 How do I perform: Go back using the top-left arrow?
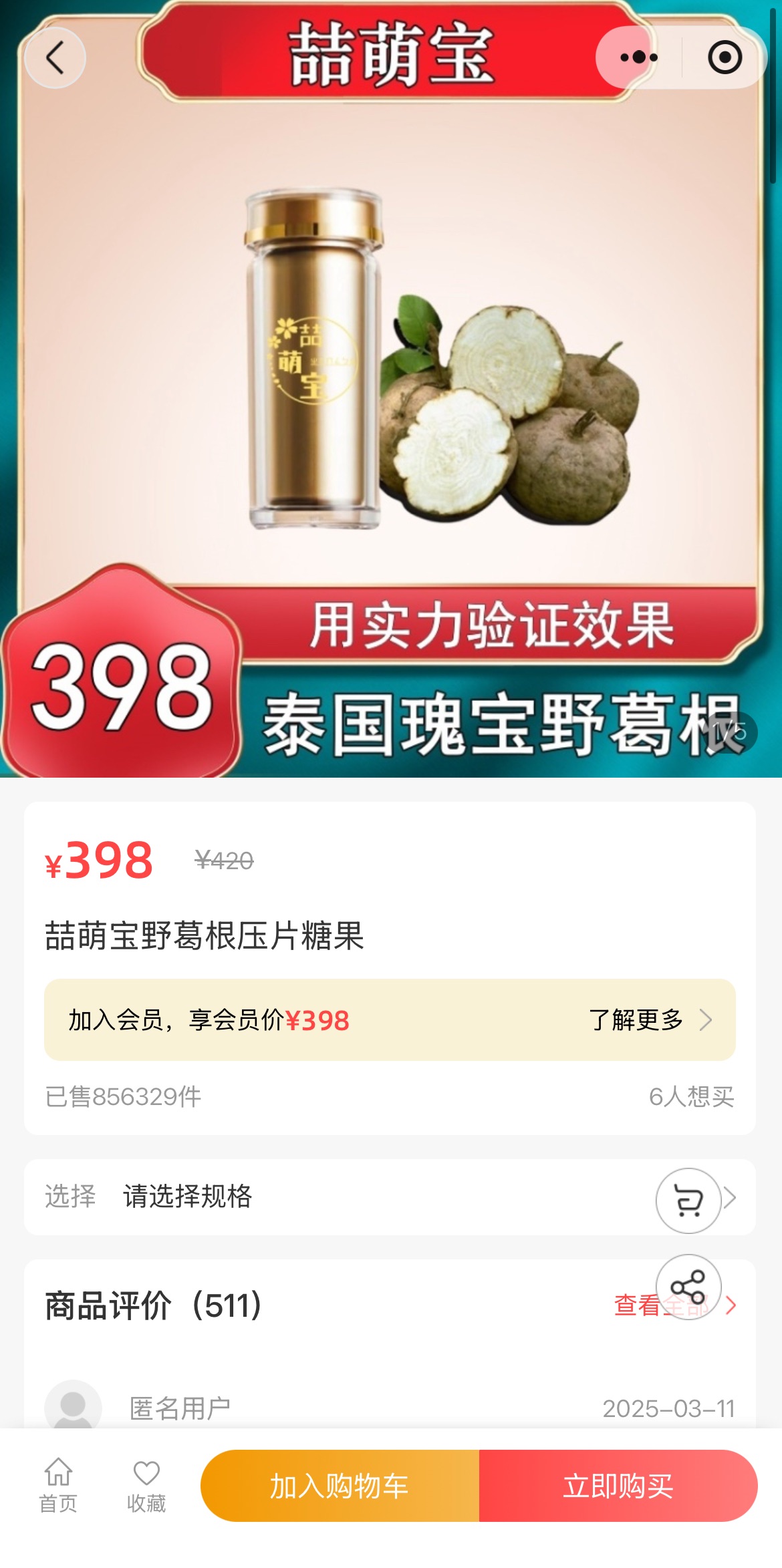click(x=55, y=57)
